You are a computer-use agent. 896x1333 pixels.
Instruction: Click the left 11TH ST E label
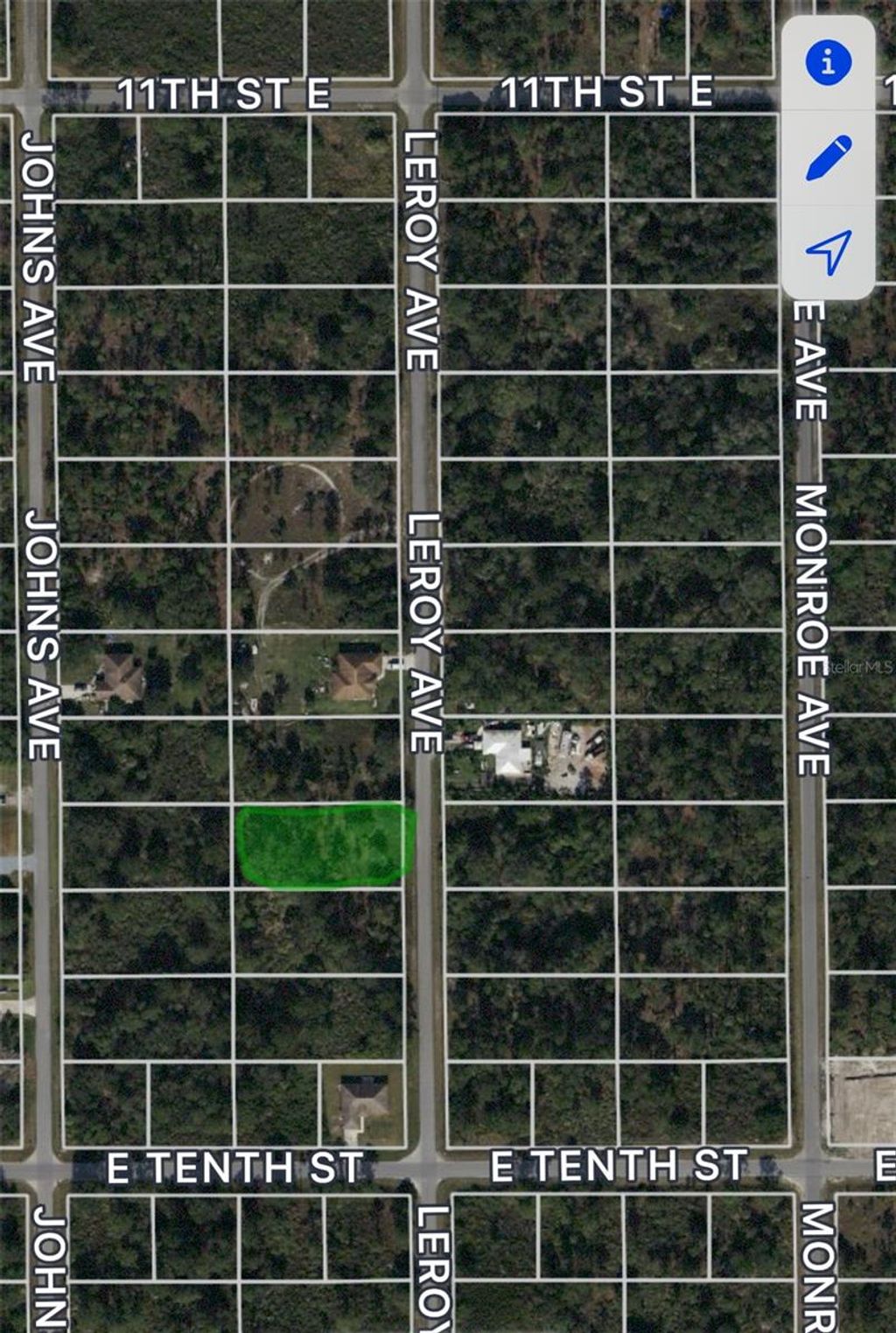pyautogui.click(x=225, y=91)
